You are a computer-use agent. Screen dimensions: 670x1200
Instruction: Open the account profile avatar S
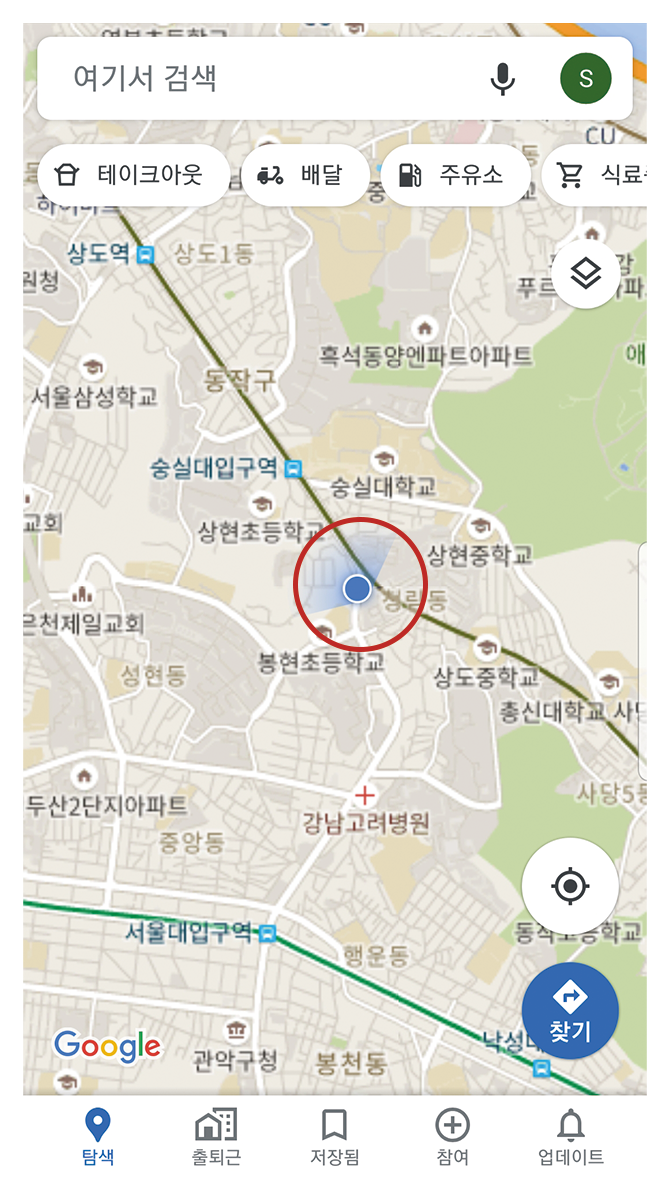(586, 78)
